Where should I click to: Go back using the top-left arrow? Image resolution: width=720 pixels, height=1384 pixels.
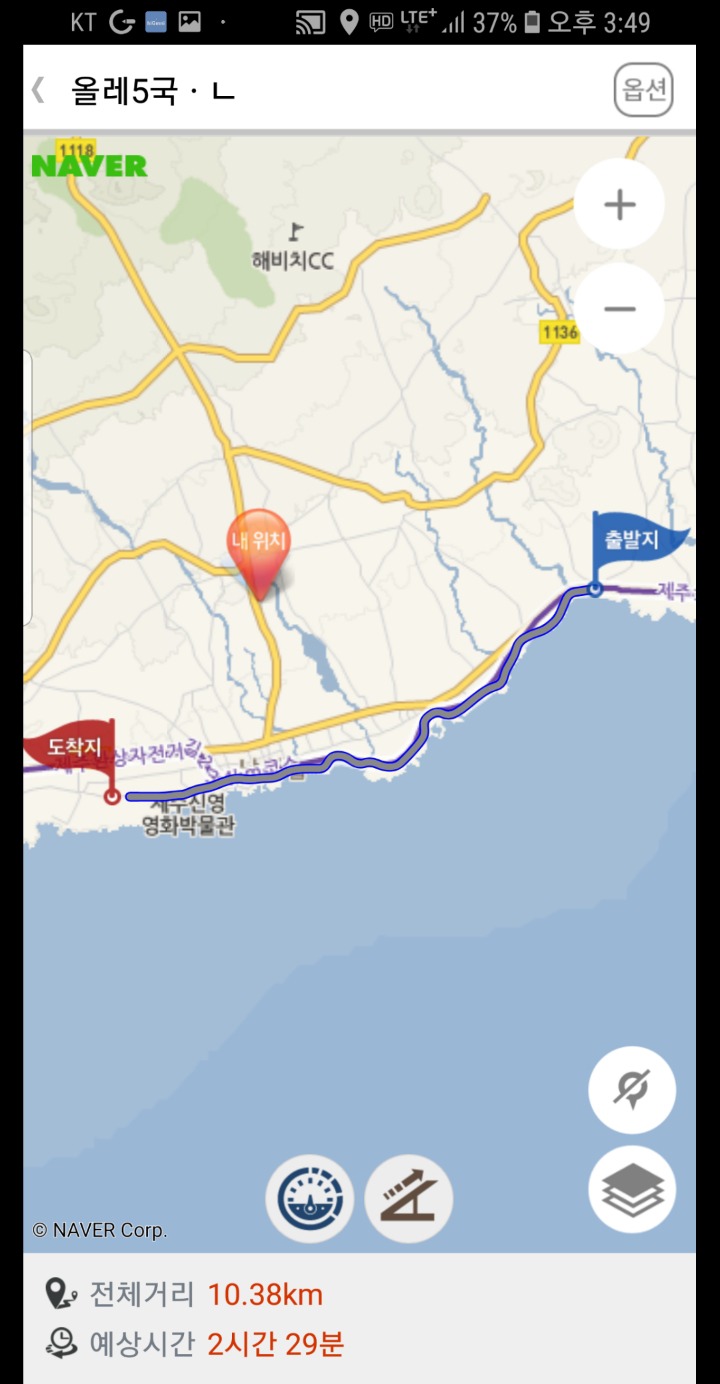tap(39, 91)
